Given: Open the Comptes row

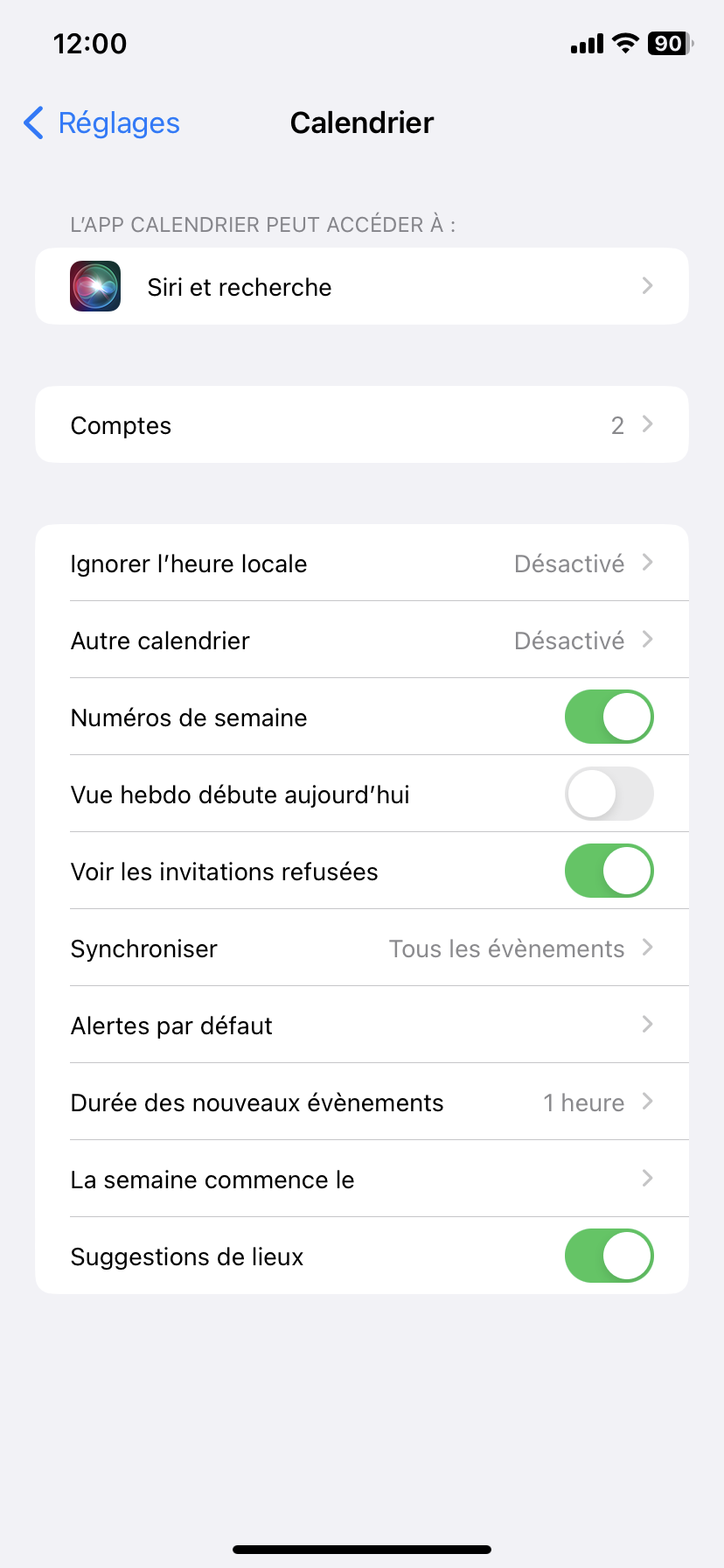Looking at the screenshot, I should click(362, 425).
